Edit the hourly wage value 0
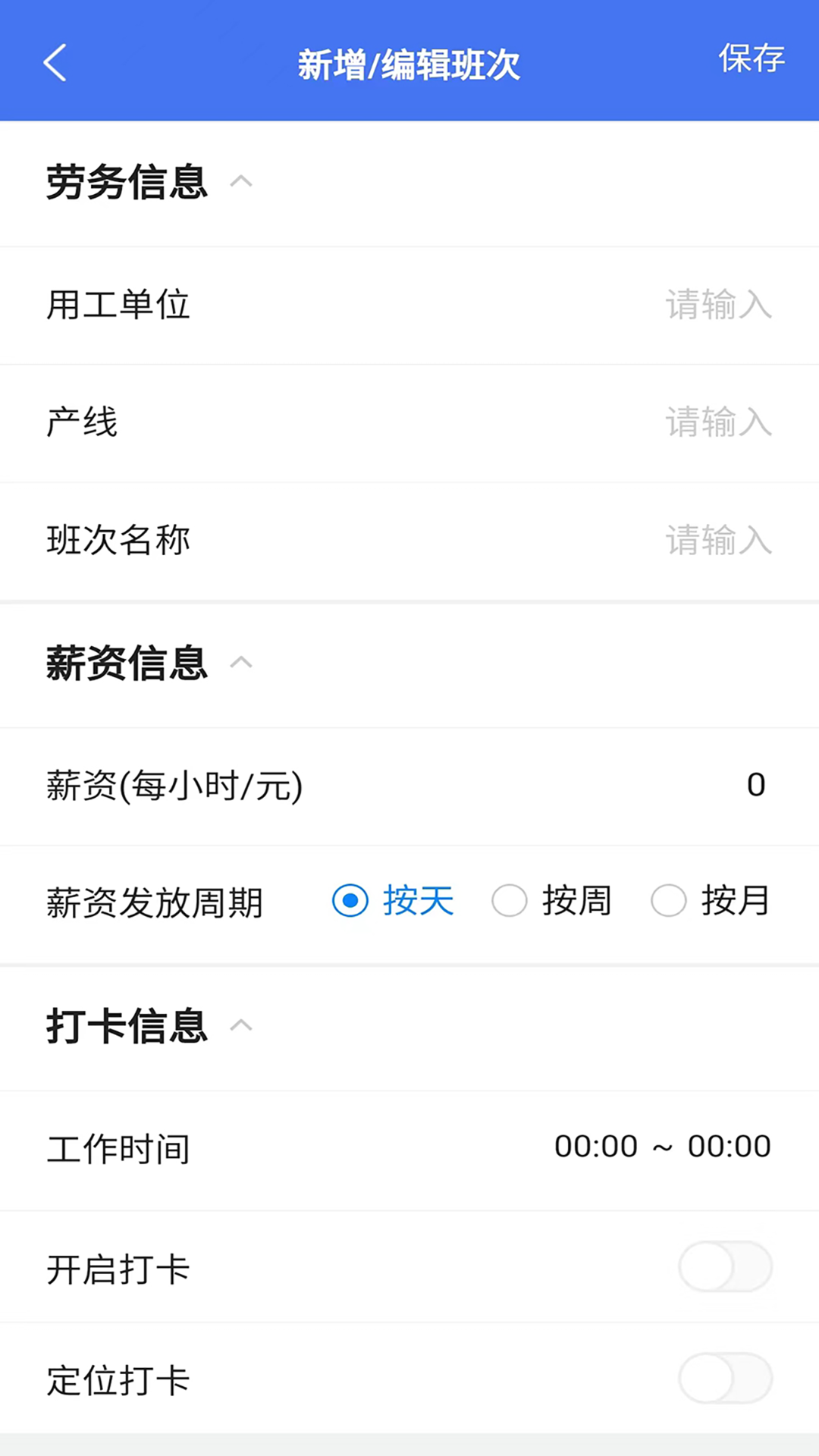This screenshot has width=819, height=1456. pos(756,786)
